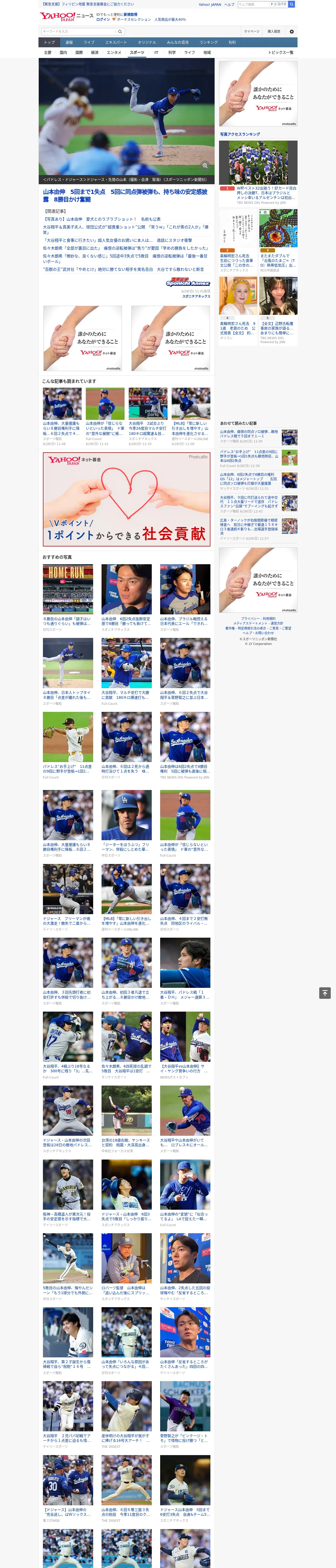Image resolution: width=336 pixels, height=1568 pixels.
Task: Open the ヘルプ link at top
Action: [x=229, y=4]
